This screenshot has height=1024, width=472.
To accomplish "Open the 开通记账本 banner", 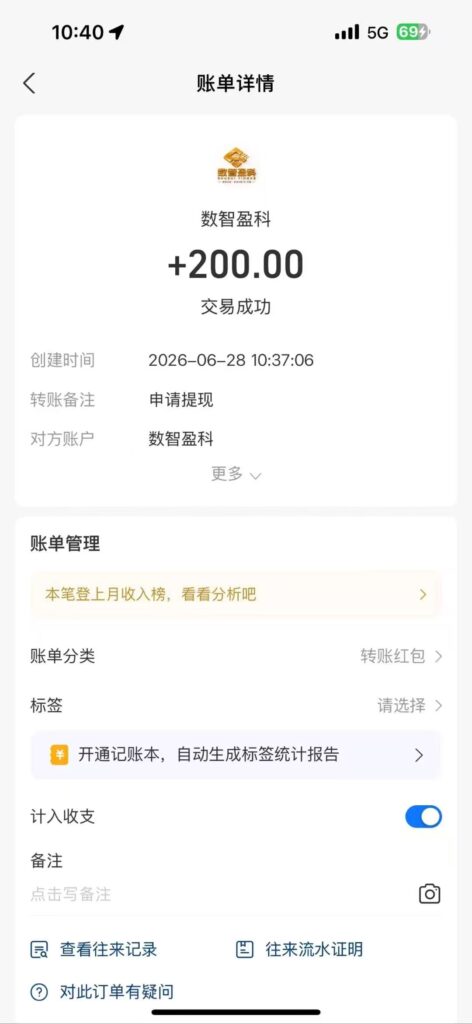I will click(236, 755).
